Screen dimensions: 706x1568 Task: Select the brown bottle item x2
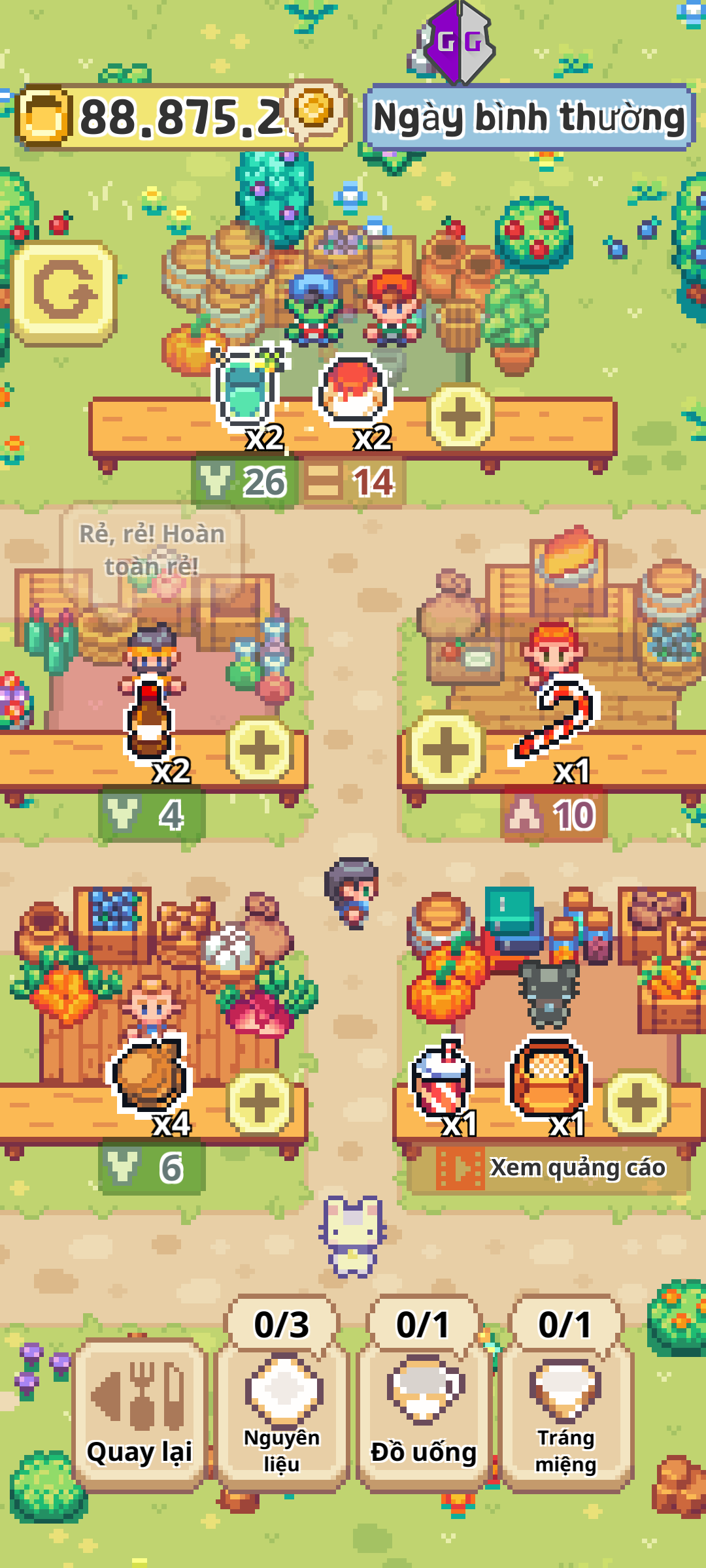150,724
